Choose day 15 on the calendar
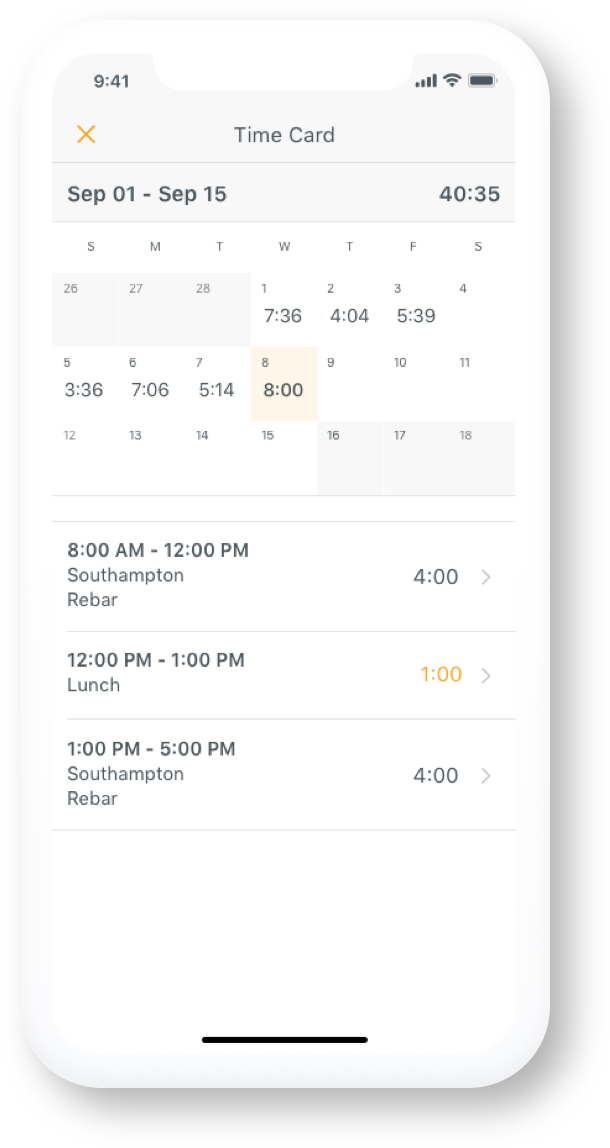 (x=283, y=457)
